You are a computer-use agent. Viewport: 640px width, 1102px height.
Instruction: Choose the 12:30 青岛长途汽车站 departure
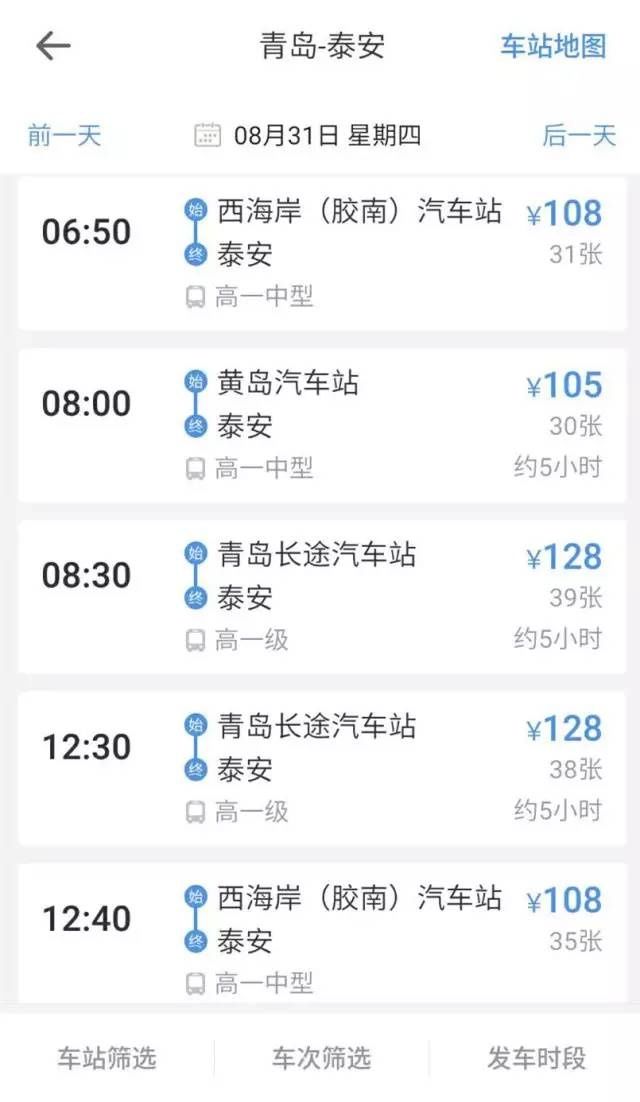coord(322,769)
